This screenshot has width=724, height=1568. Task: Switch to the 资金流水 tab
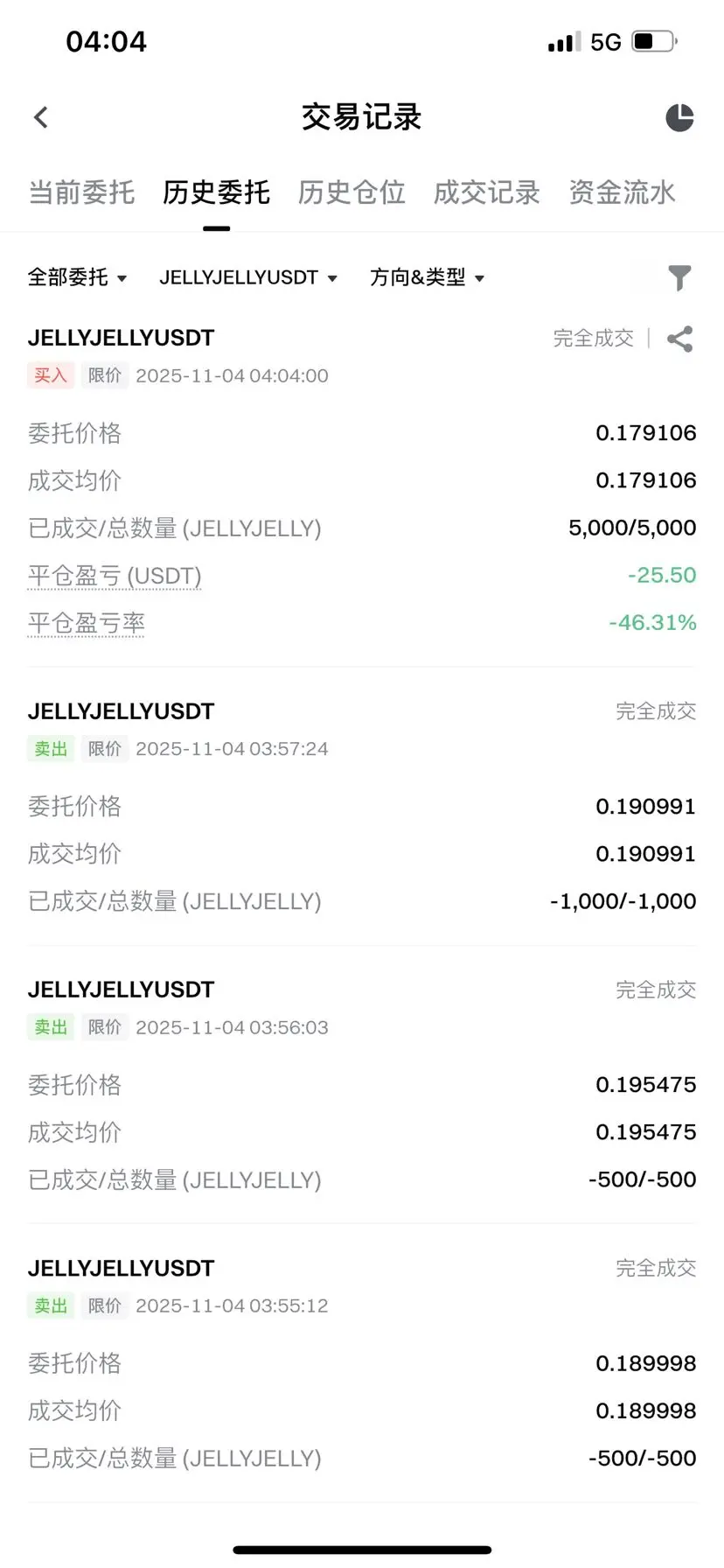pyautogui.click(x=622, y=192)
